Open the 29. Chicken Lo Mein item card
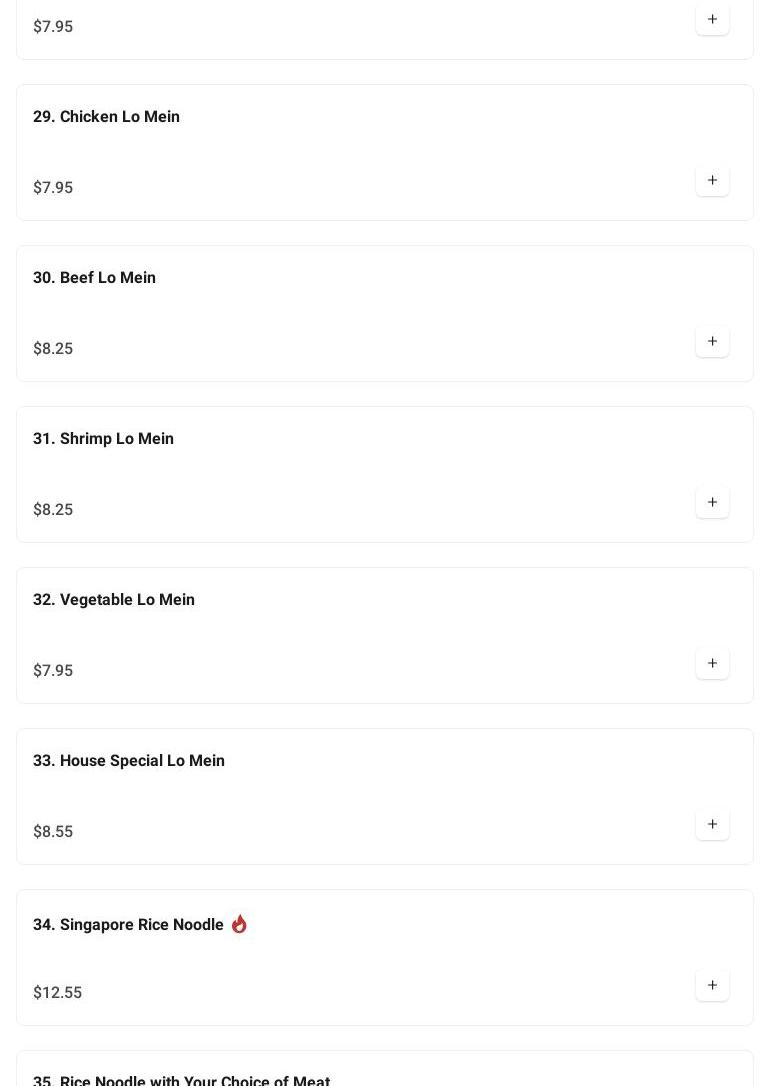770x1086 pixels. pos(106,117)
